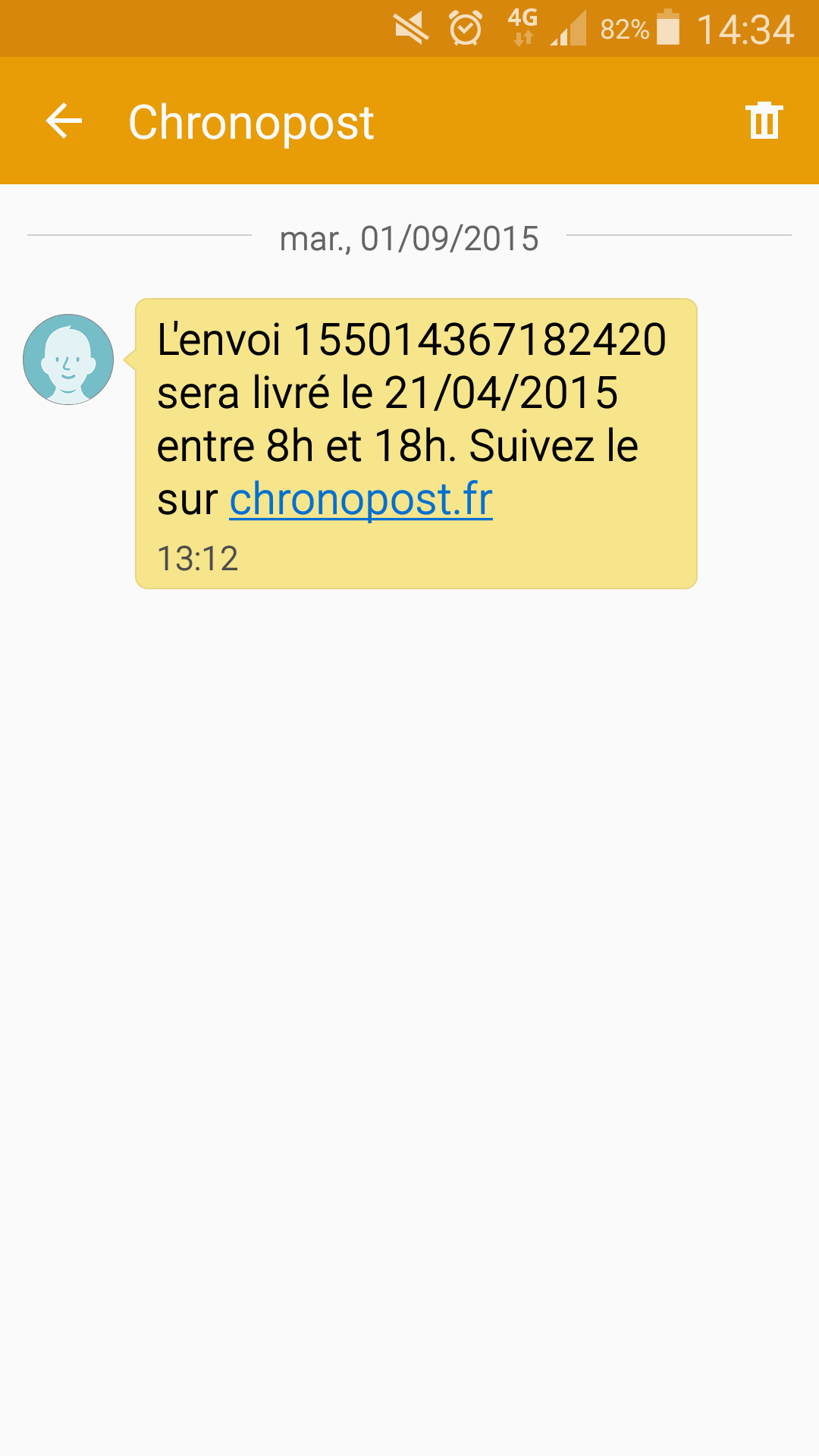The height and width of the screenshot is (1456, 819).
Task: Open the Chronopost contact avatar
Action: click(x=68, y=359)
